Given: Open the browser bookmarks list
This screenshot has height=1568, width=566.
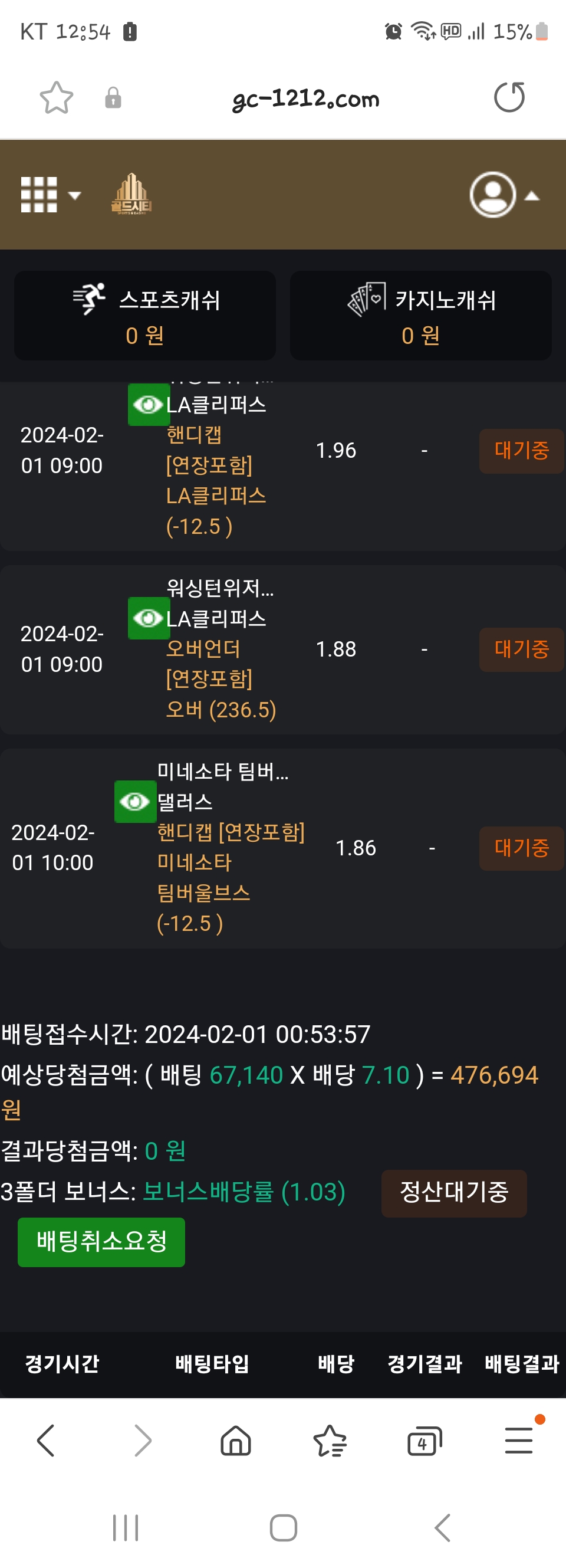Looking at the screenshot, I should pos(330,1440).
